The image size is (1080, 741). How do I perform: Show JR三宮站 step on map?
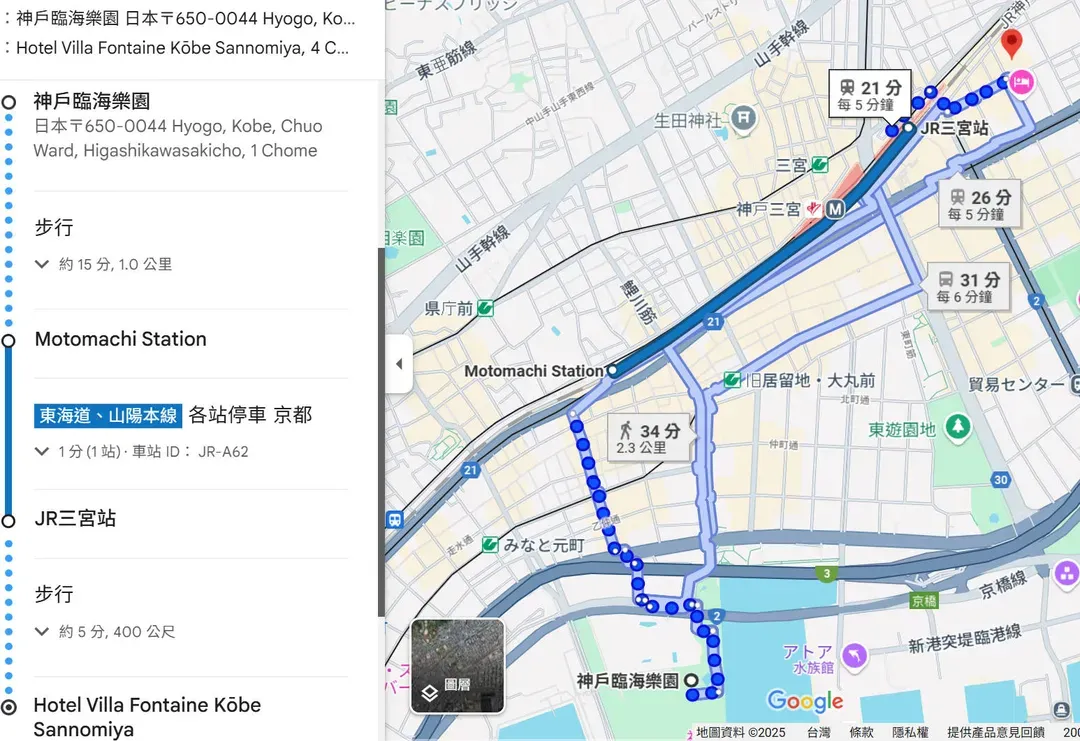pyautogui.click(x=75, y=518)
